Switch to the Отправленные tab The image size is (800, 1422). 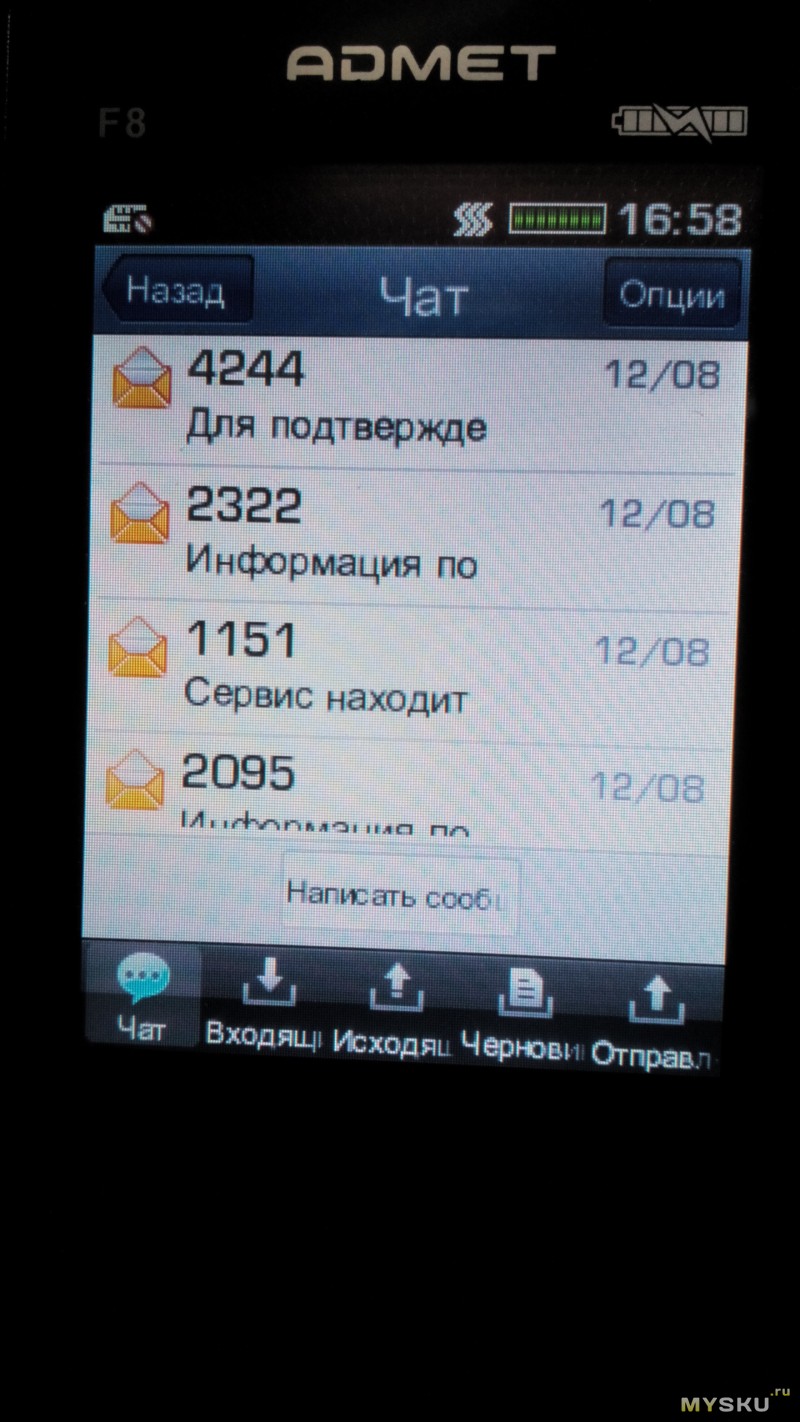(x=655, y=1015)
